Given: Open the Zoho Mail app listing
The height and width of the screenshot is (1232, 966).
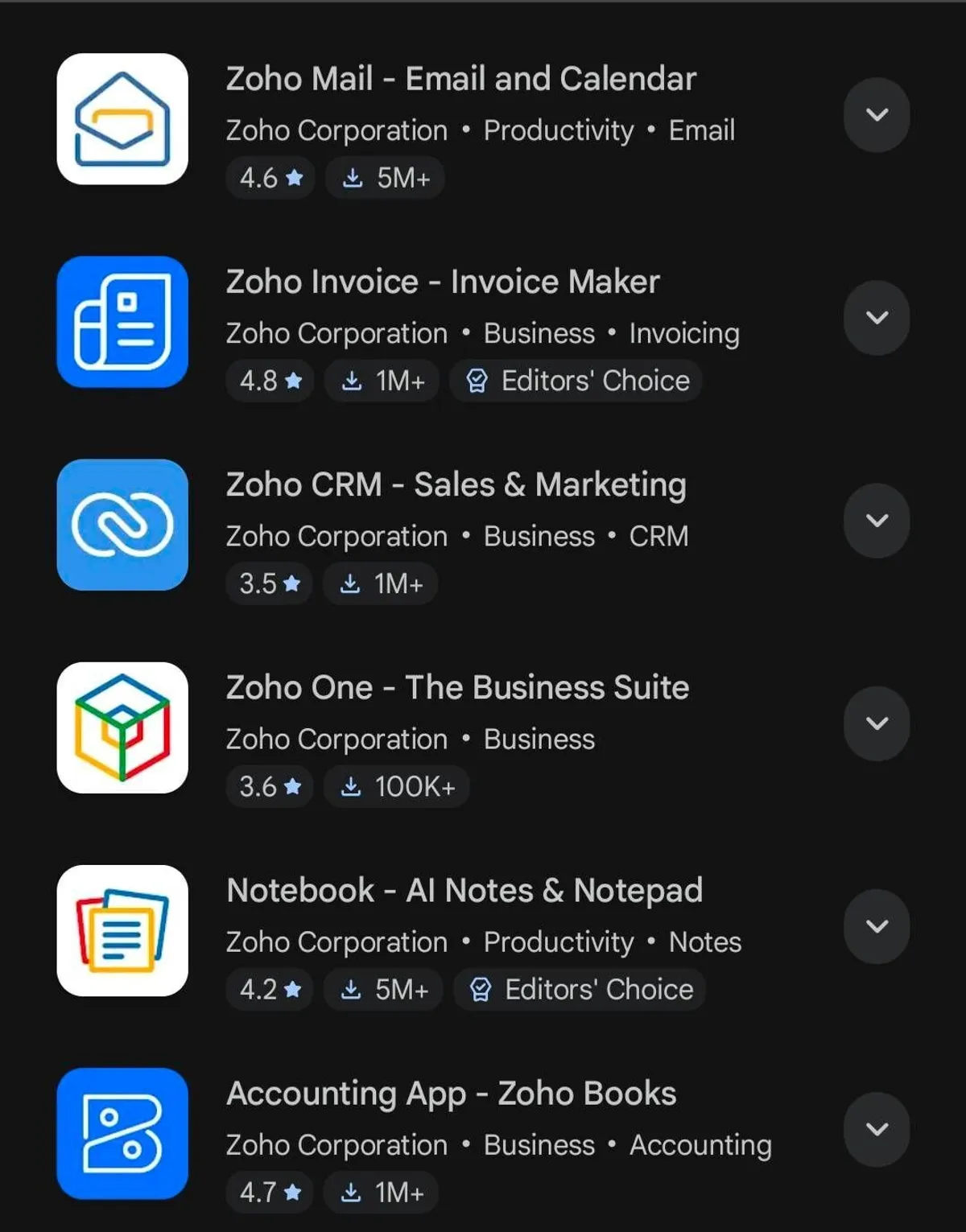Looking at the screenshot, I should 460,80.
